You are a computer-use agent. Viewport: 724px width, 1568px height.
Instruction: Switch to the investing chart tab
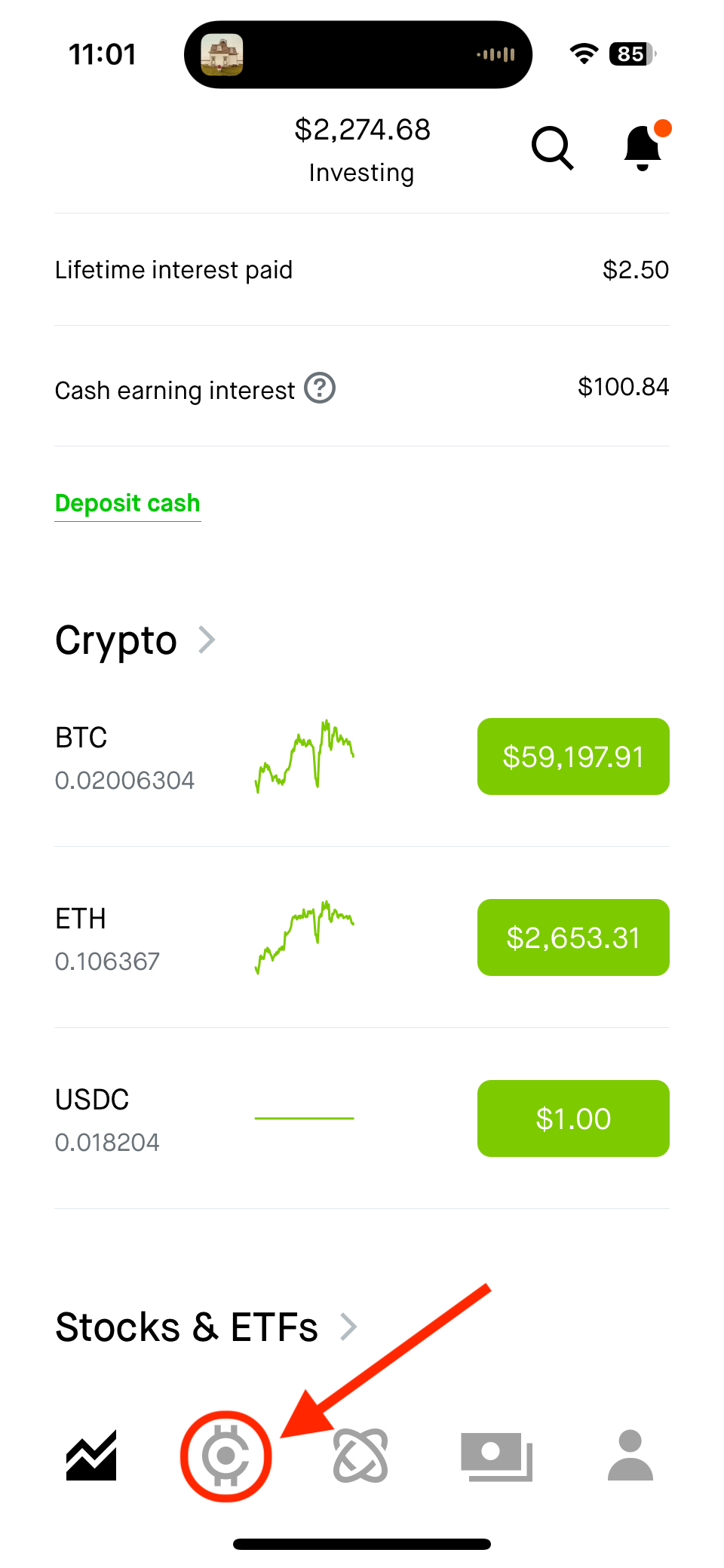coord(91,1456)
